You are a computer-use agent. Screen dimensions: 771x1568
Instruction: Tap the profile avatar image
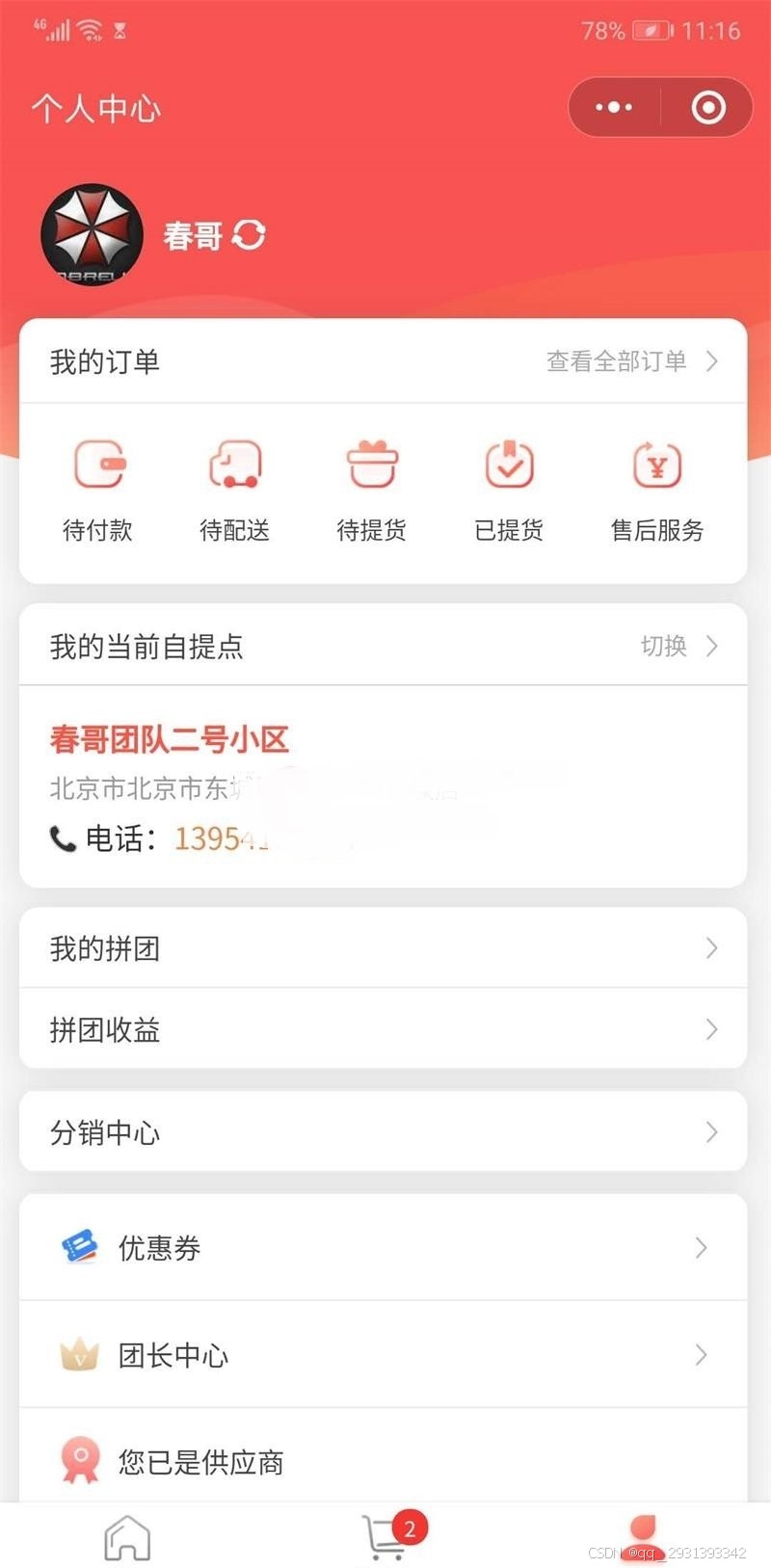(x=92, y=234)
